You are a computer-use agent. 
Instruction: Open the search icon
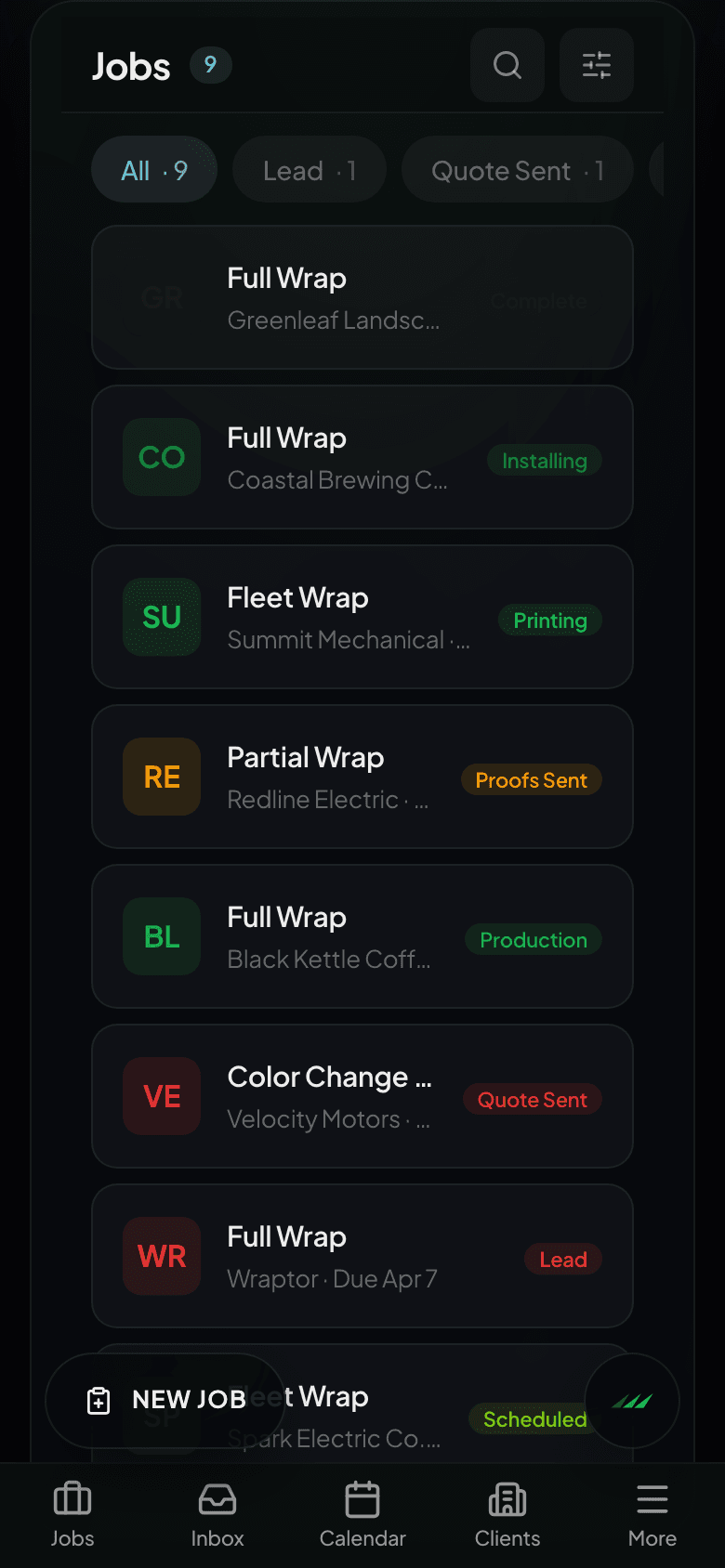tap(507, 65)
